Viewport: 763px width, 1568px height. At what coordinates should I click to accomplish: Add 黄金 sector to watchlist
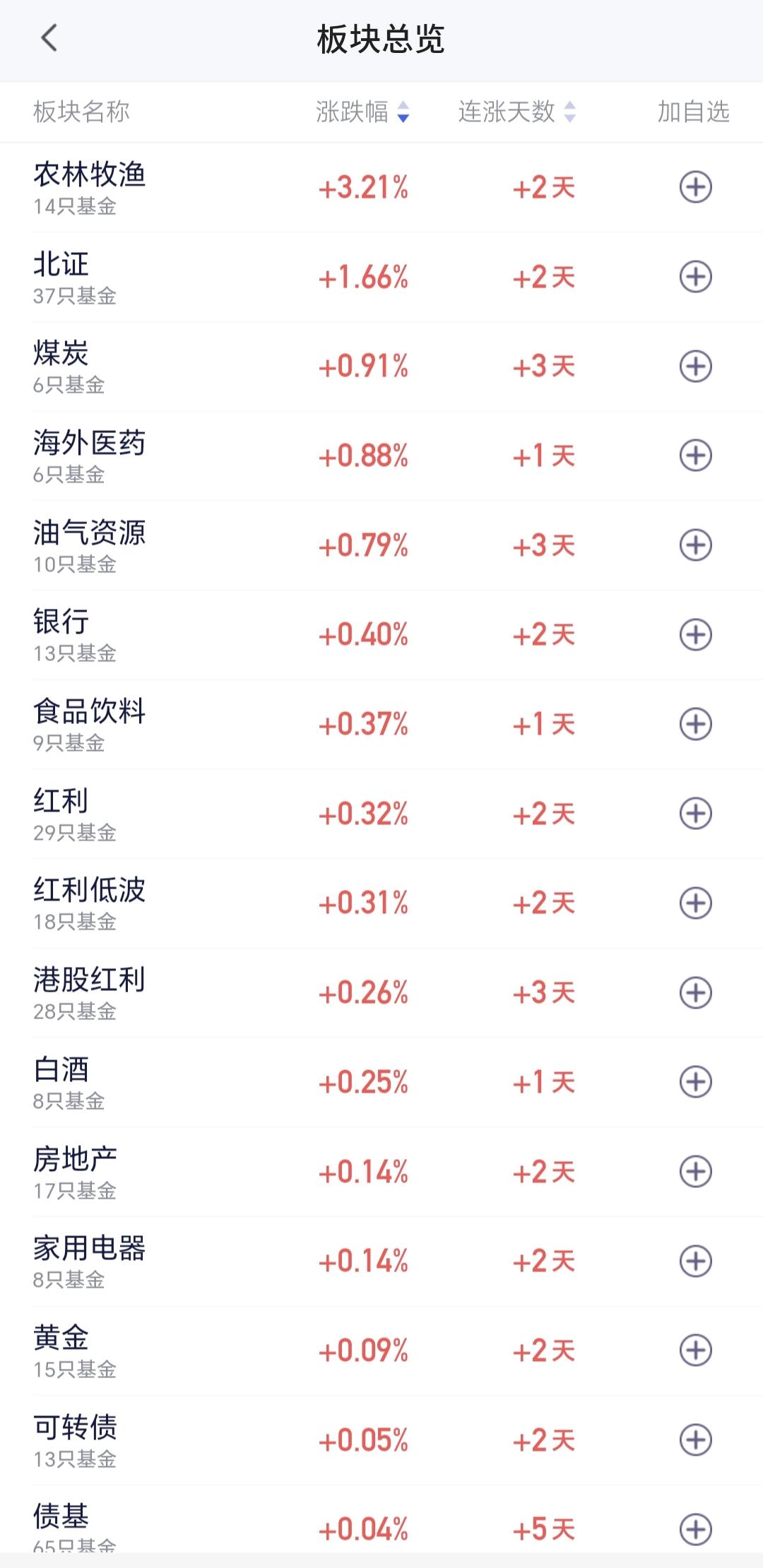pos(695,1350)
